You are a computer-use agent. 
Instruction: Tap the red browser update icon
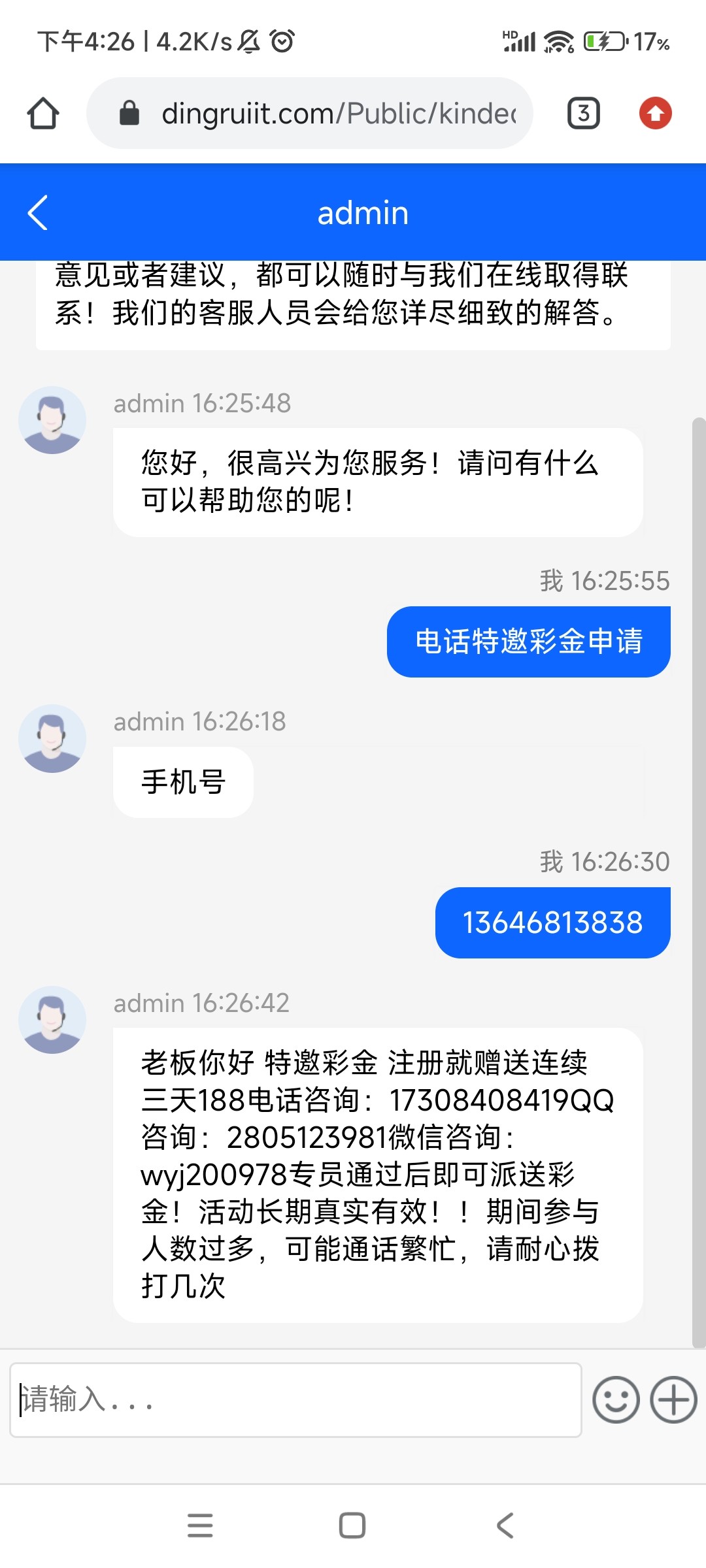654,112
